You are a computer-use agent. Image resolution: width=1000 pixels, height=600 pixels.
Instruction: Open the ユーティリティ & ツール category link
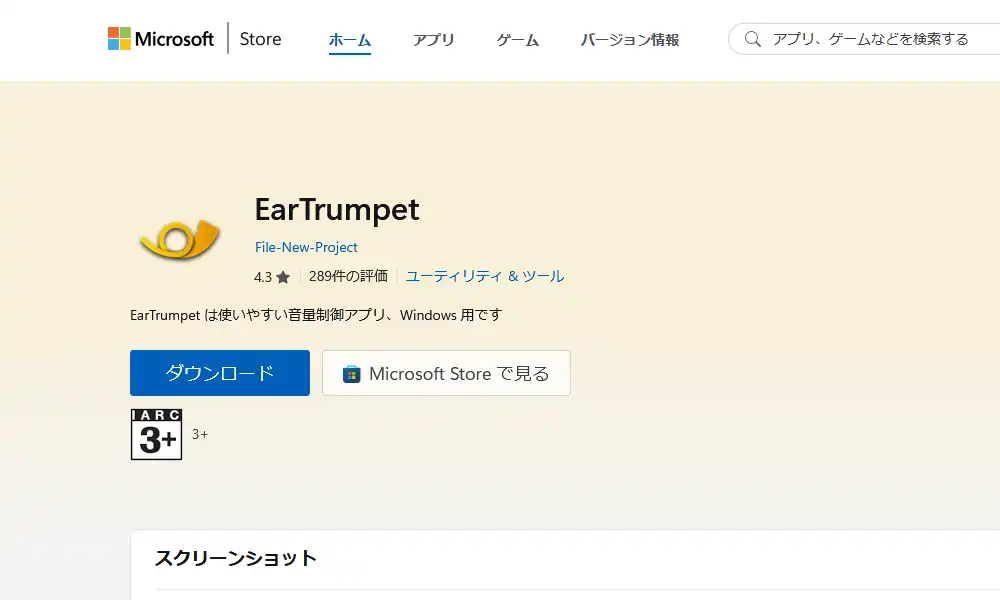click(485, 276)
